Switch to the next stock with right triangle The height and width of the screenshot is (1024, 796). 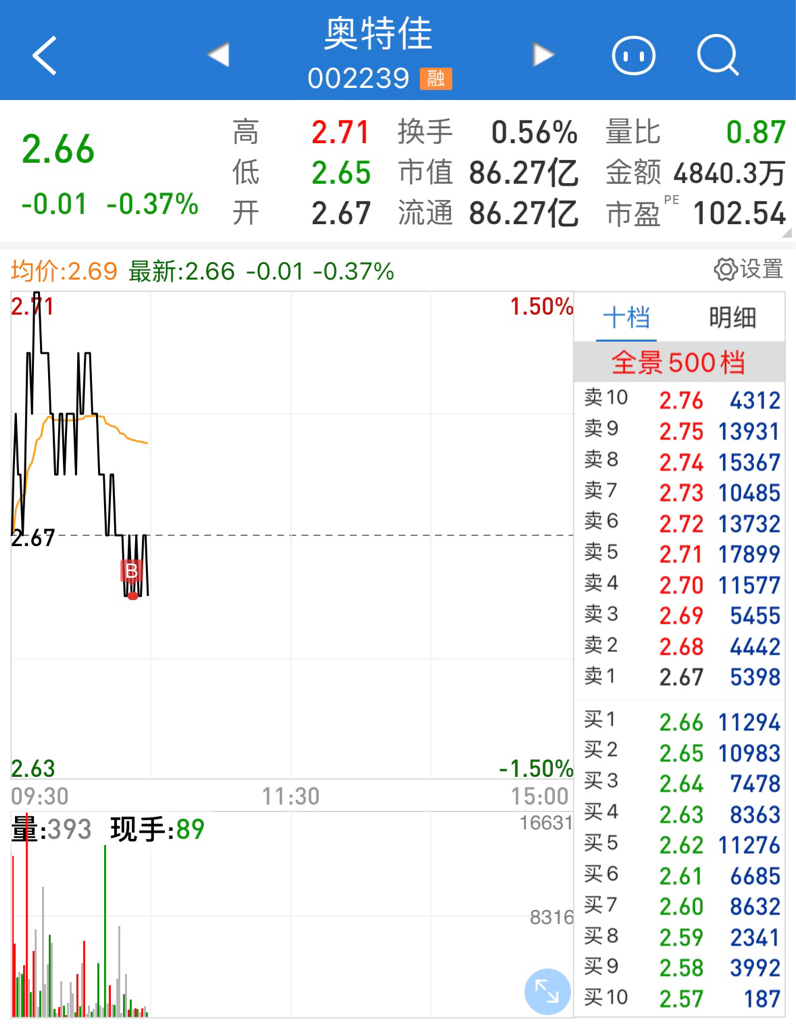[x=543, y=55]
